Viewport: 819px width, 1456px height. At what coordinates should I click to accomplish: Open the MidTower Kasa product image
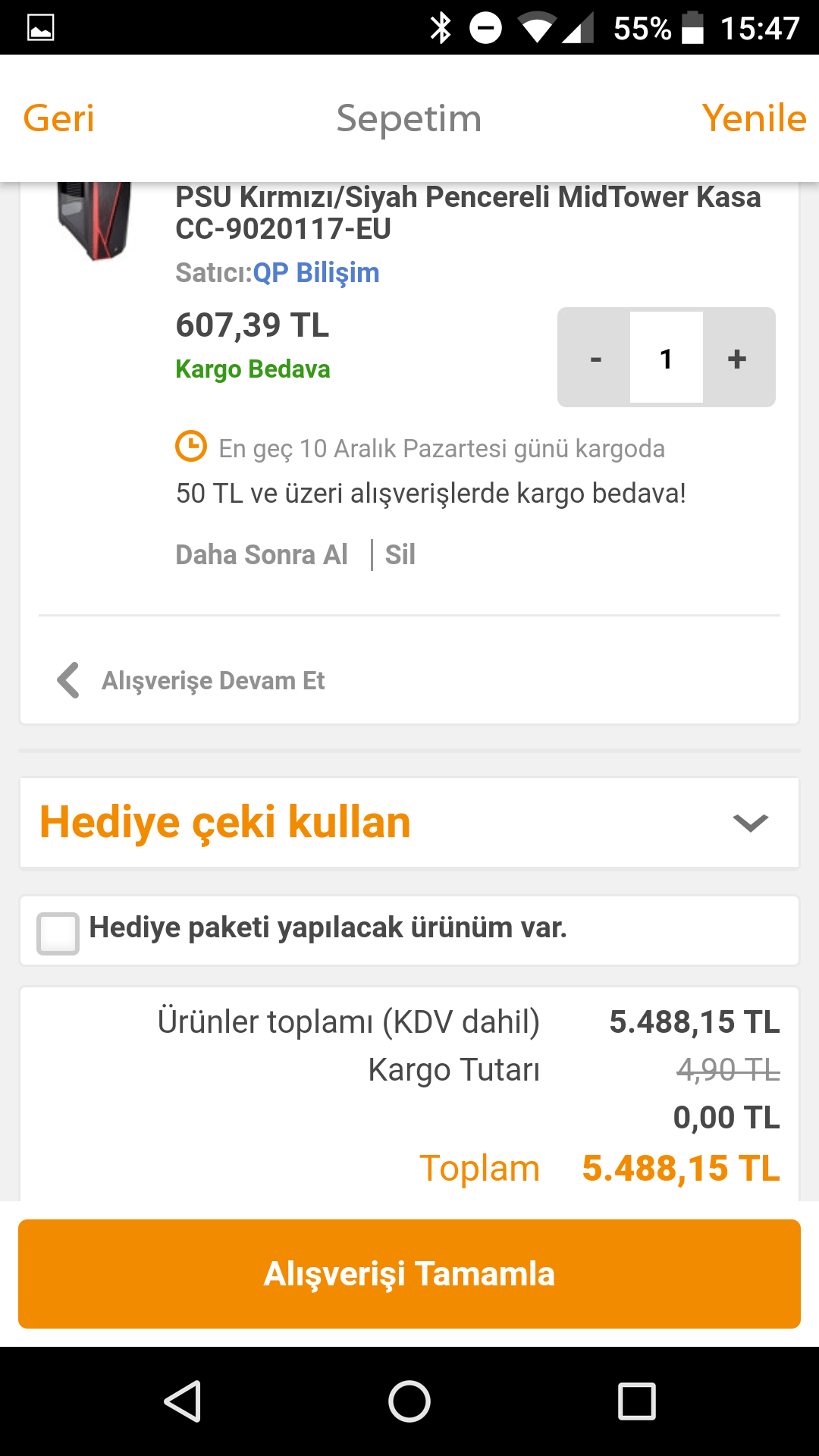95,220
